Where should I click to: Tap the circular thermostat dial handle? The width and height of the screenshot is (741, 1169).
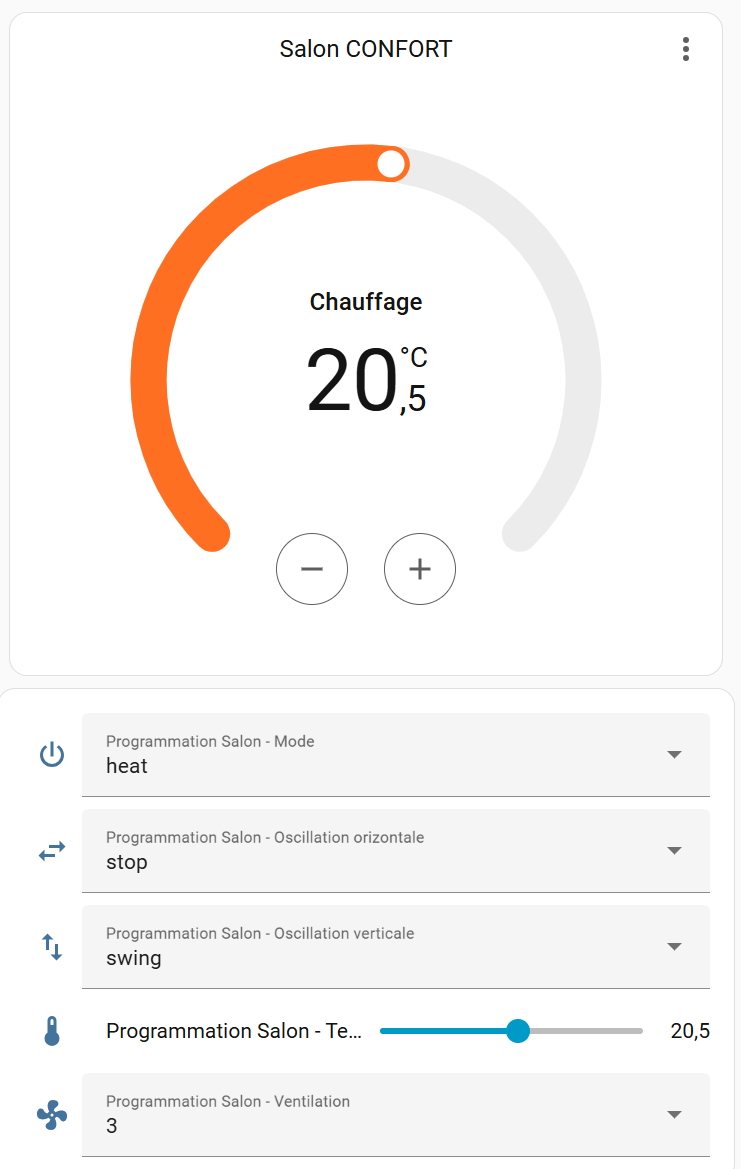(x=392, y=163)
